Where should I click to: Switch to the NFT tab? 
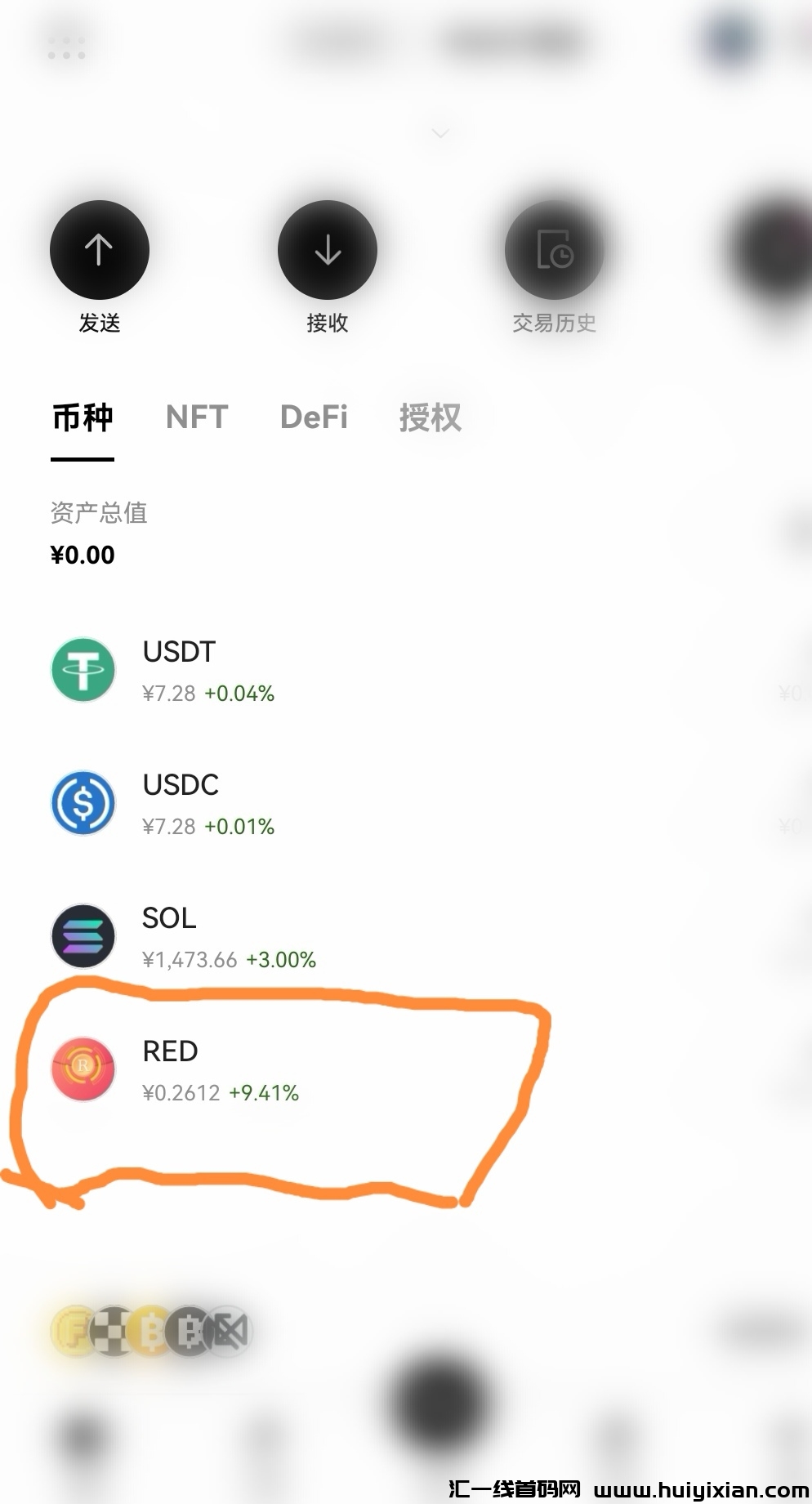pos(197,417)
